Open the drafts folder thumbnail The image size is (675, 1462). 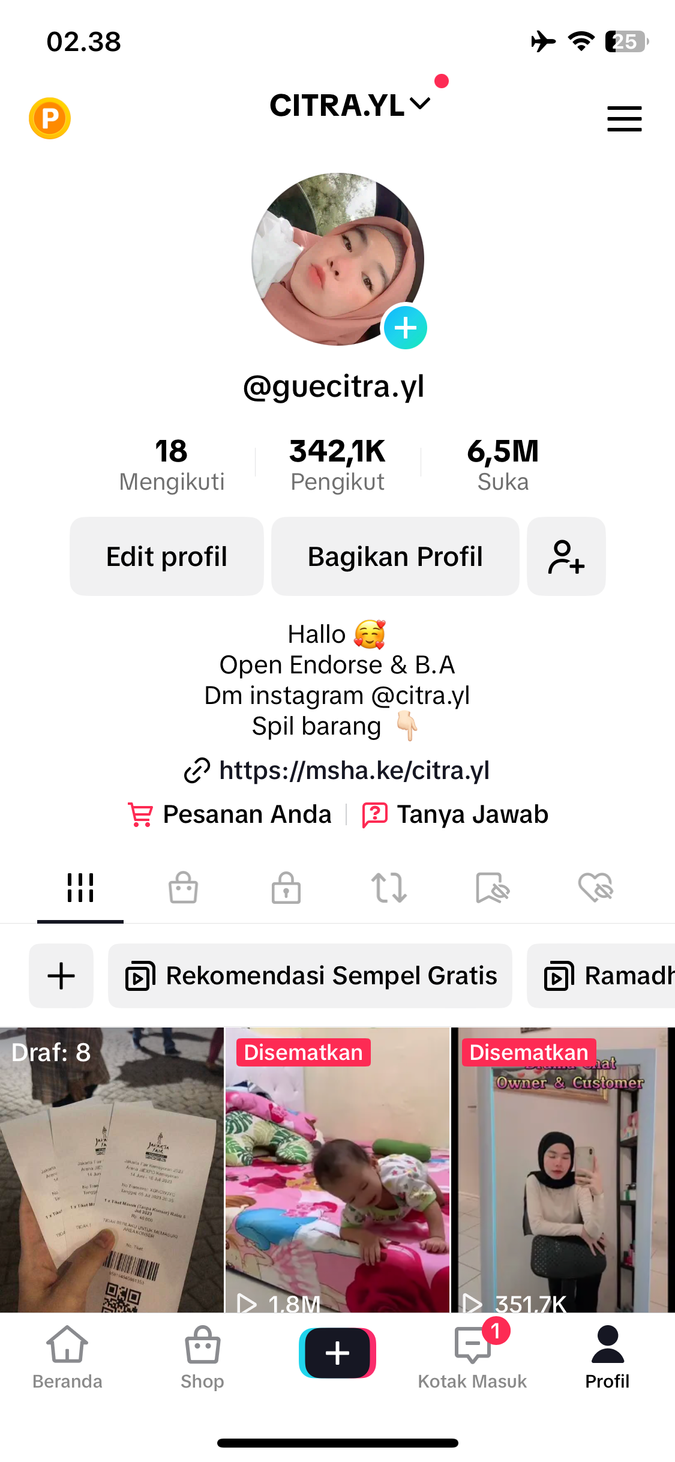pos(111,1170)
